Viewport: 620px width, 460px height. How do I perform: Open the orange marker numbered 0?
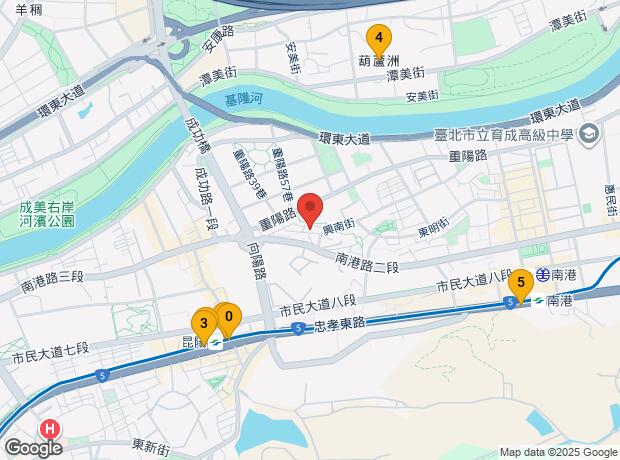click(x=229, y=320)
